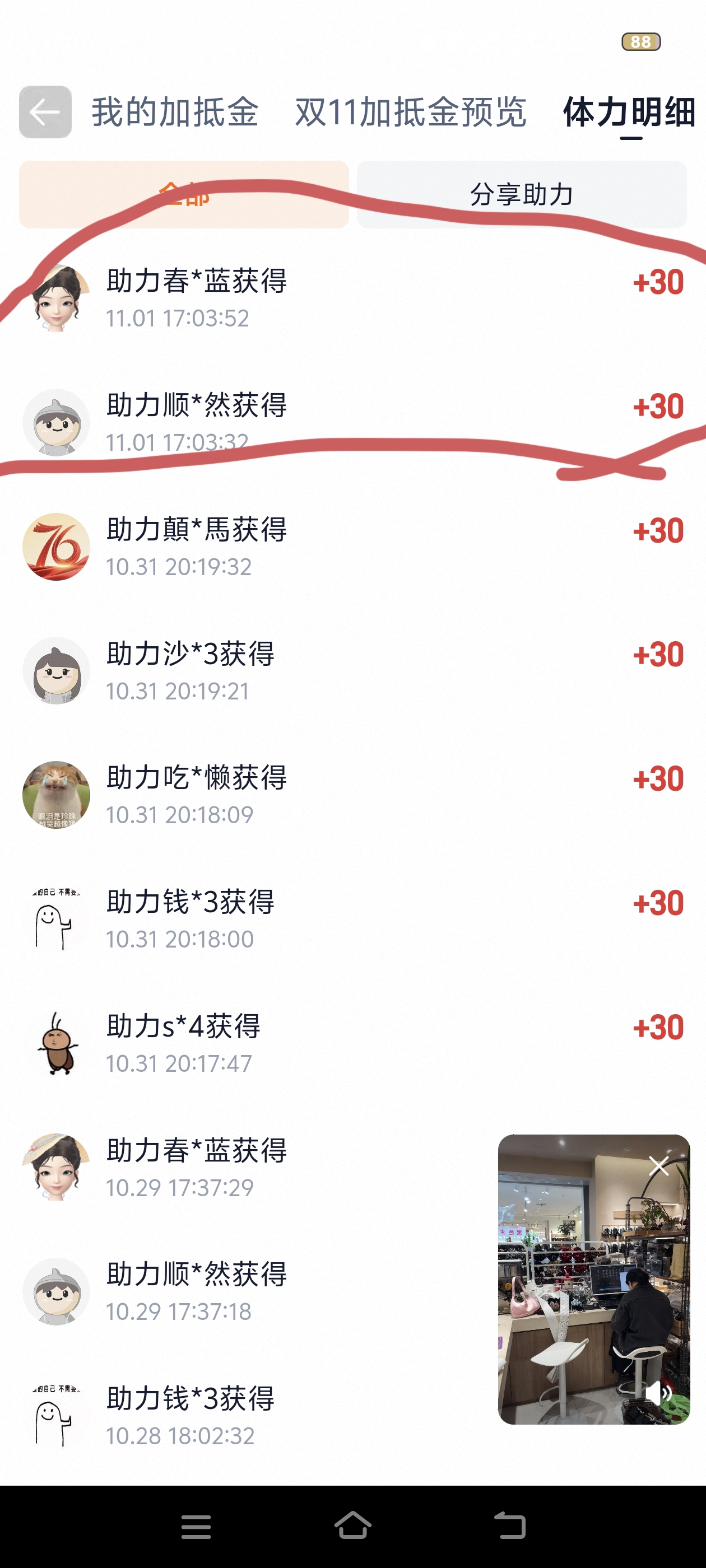Select 体力明细 tab
Viewport: 706px width, 1568px height.
click(x=630, y=113)
